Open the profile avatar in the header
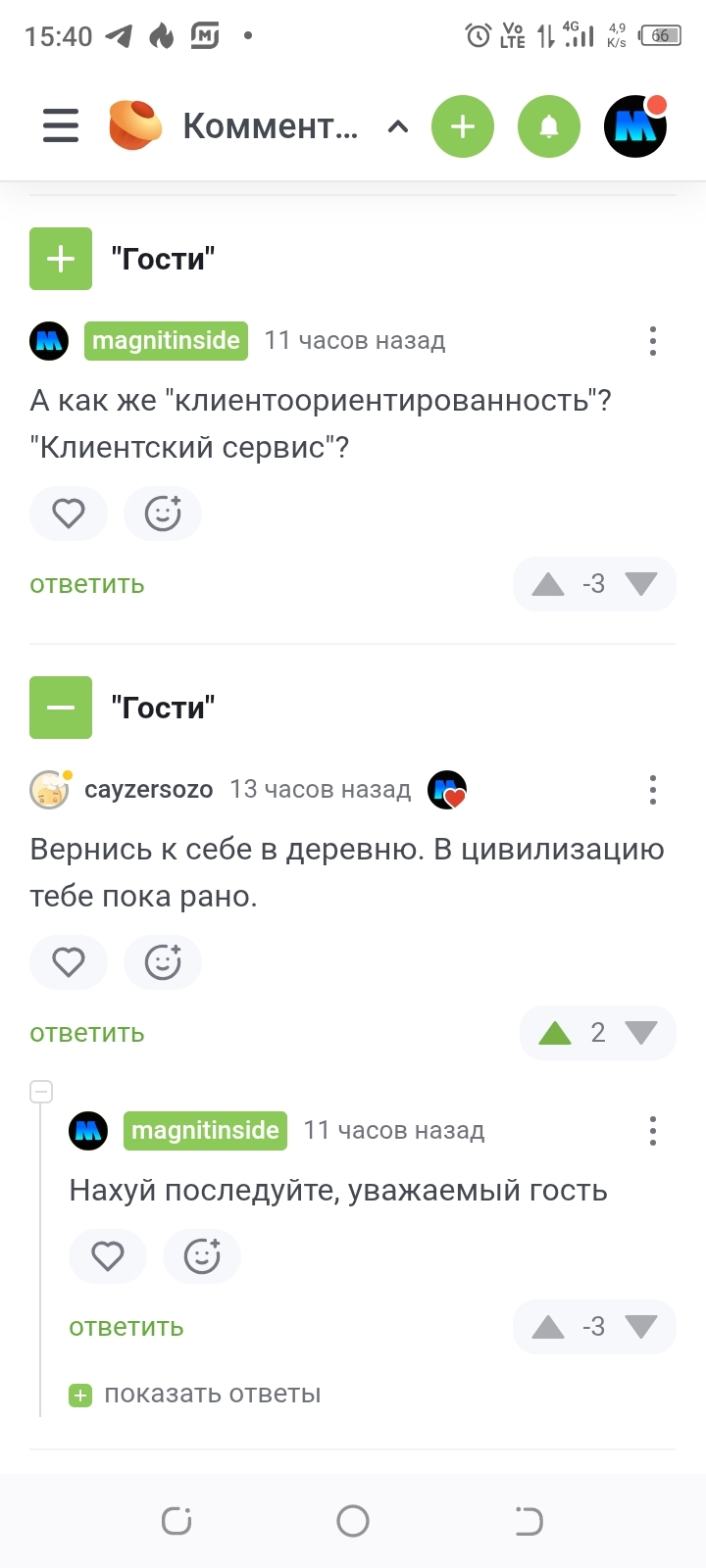 [x=635, y=126]
